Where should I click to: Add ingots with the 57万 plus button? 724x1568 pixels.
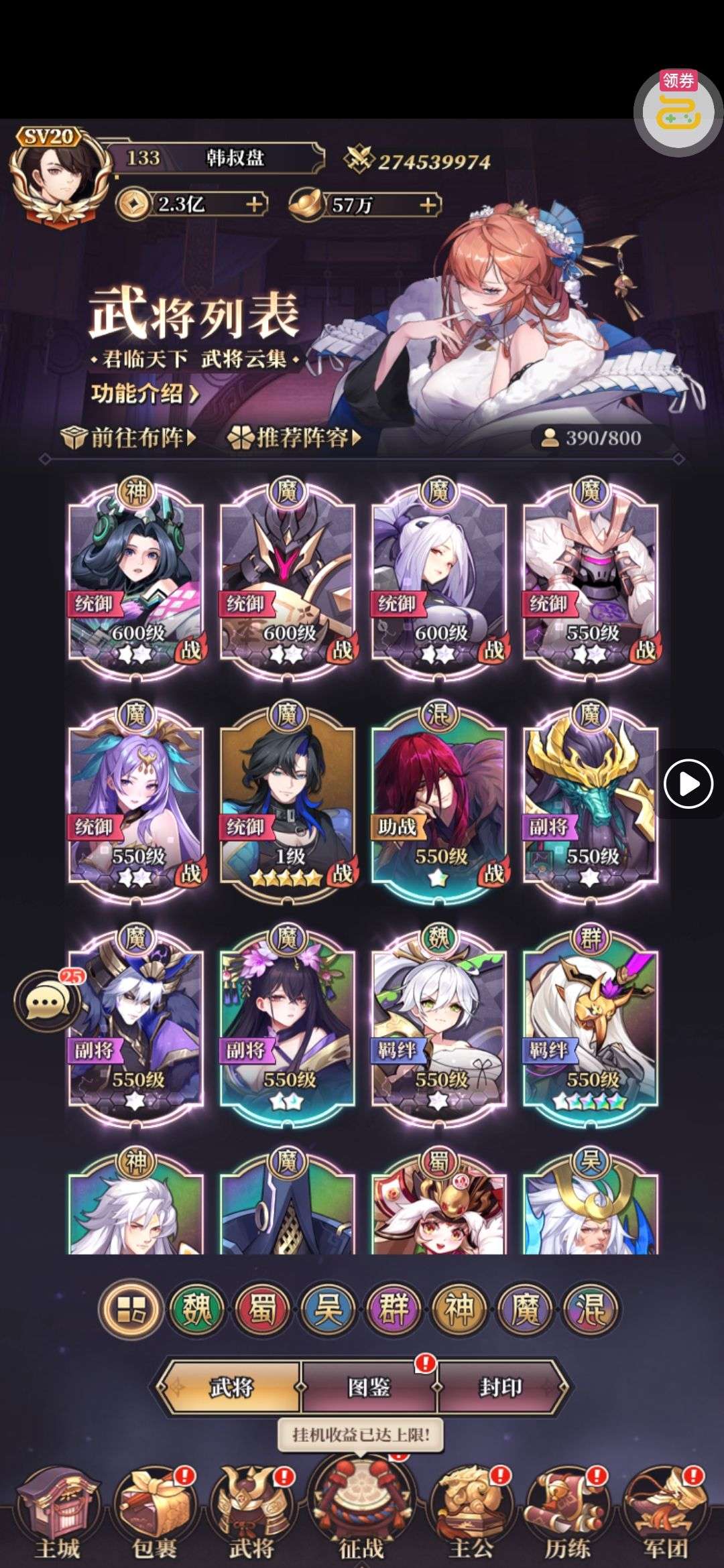pyautogui.click(x=428, y=204)
